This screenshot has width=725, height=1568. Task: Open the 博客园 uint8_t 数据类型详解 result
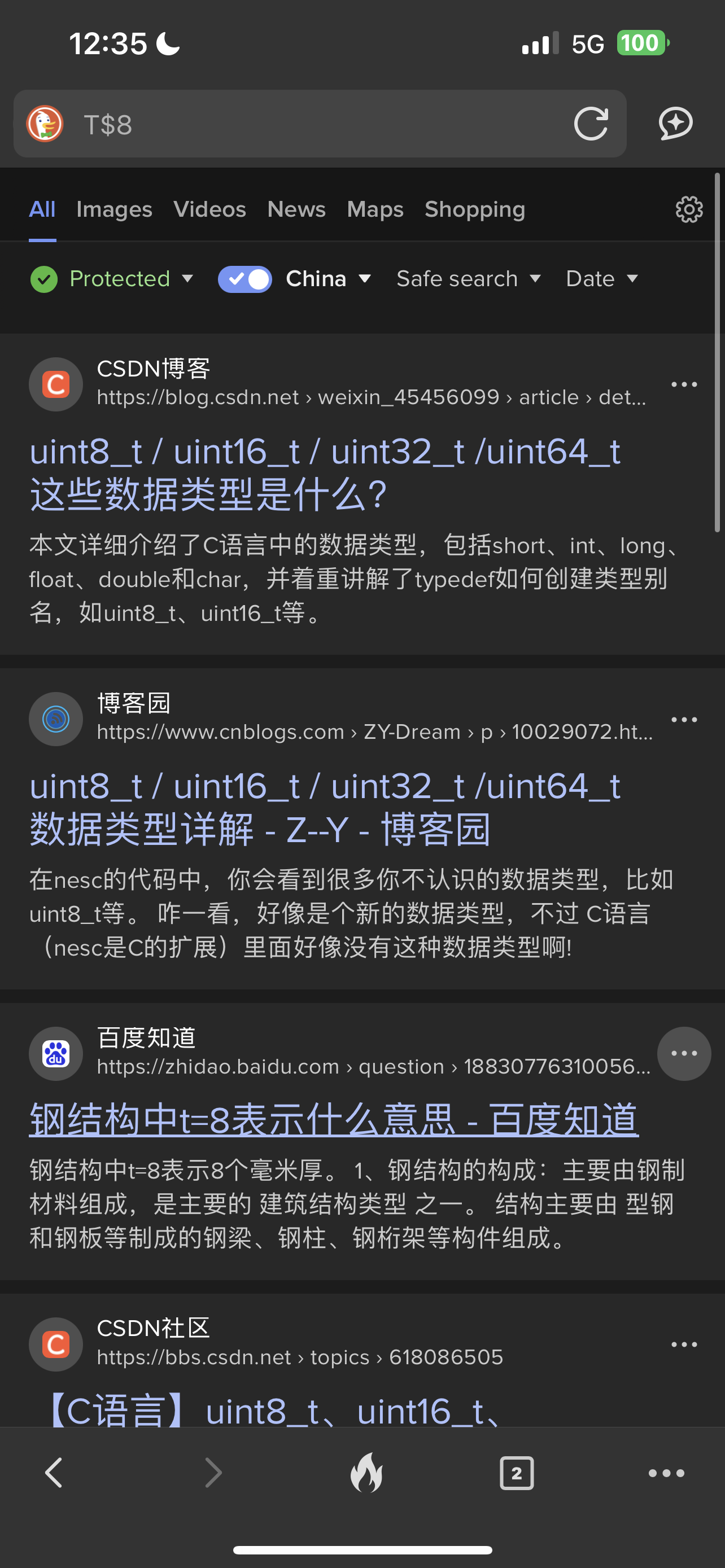tap(325, 807)
